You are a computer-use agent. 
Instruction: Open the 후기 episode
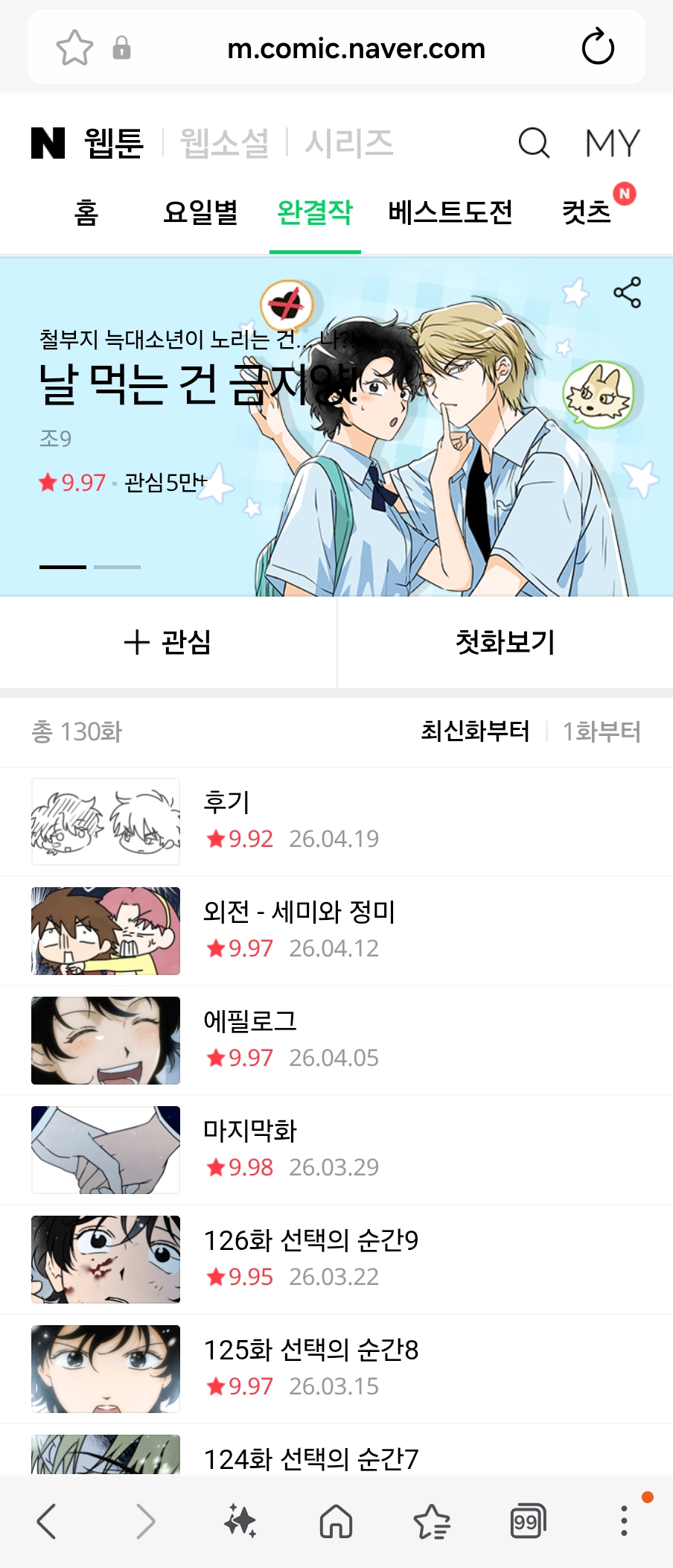pos(335,821)
